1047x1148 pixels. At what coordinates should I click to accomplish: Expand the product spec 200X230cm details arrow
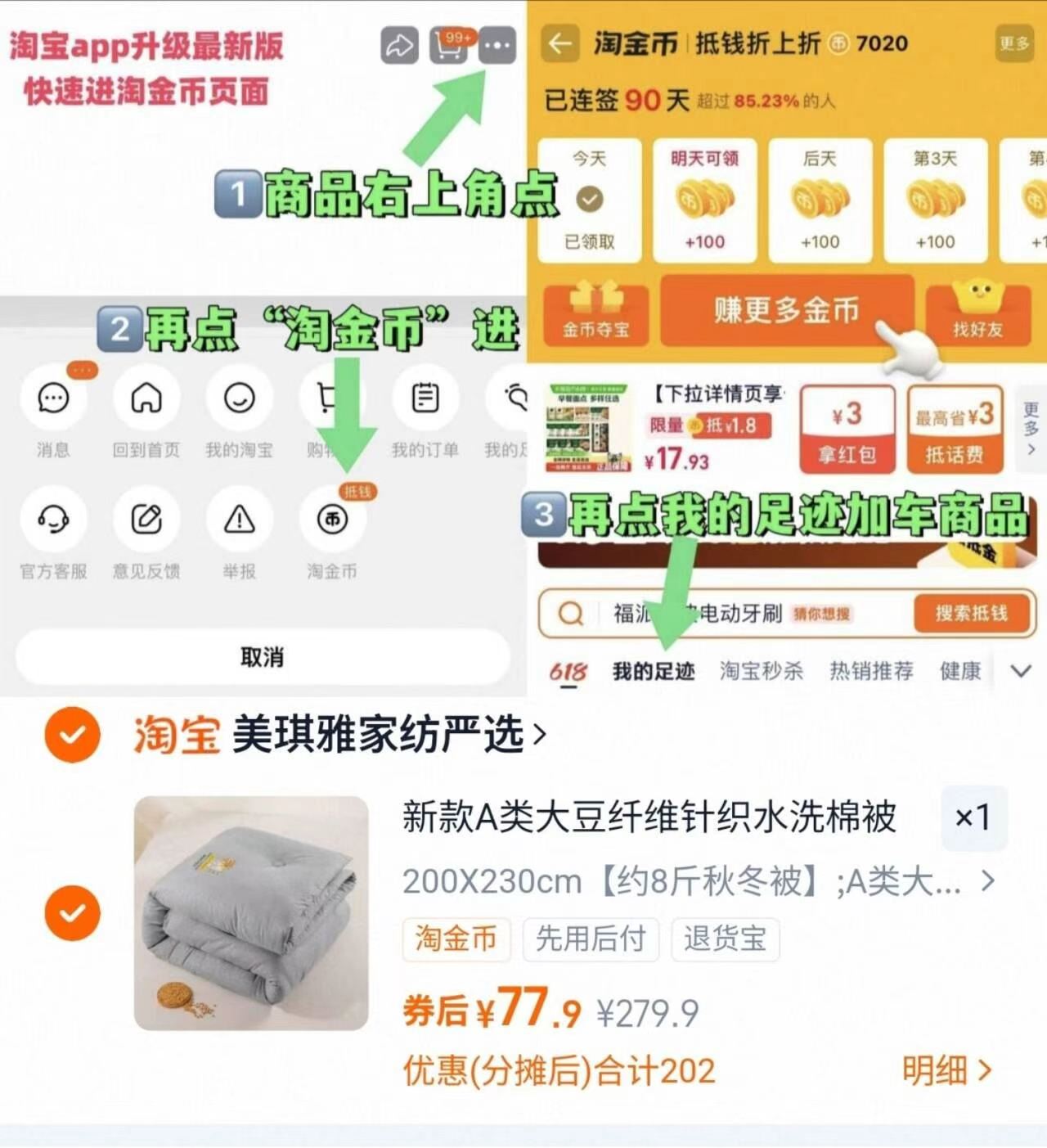(986, 882)
